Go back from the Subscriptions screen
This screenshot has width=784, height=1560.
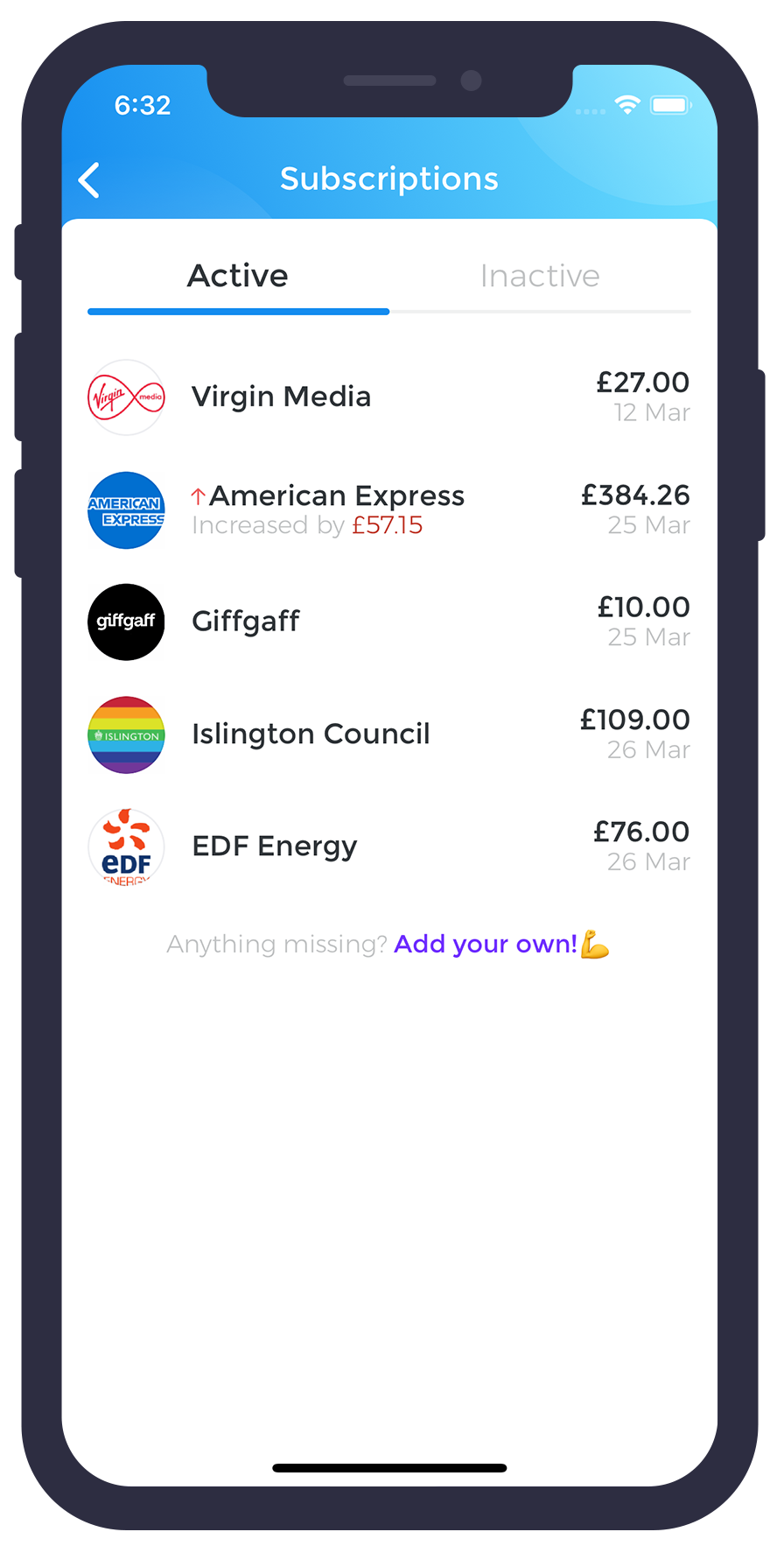pos(89,180)
